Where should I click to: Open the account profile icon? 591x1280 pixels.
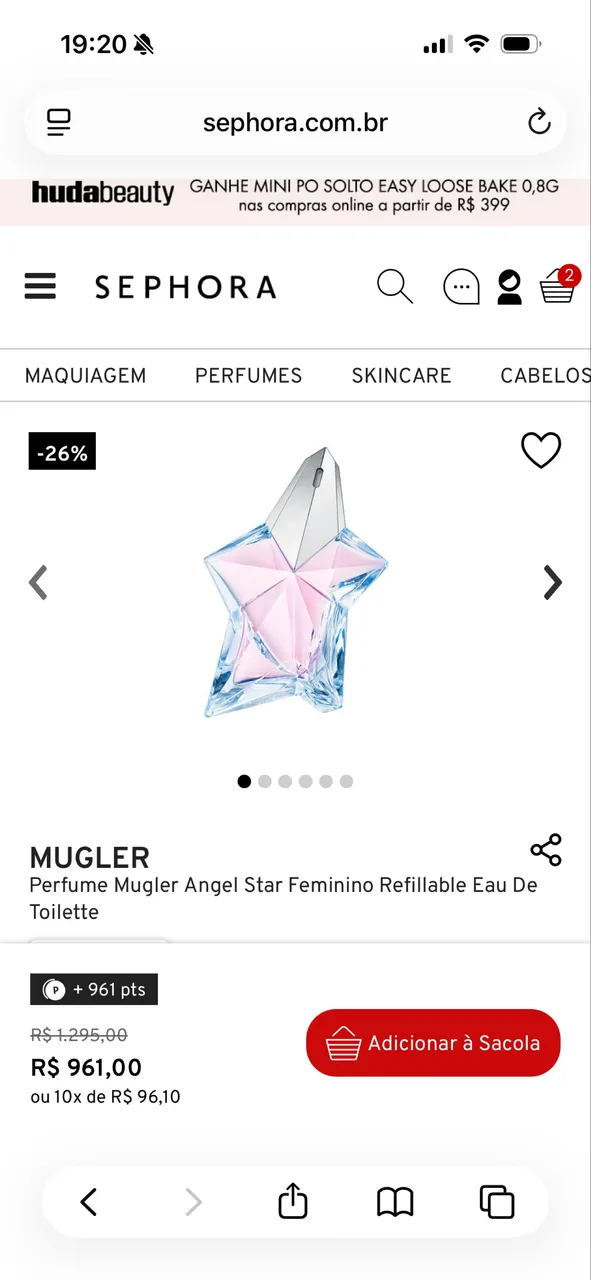tap(510, 287)
